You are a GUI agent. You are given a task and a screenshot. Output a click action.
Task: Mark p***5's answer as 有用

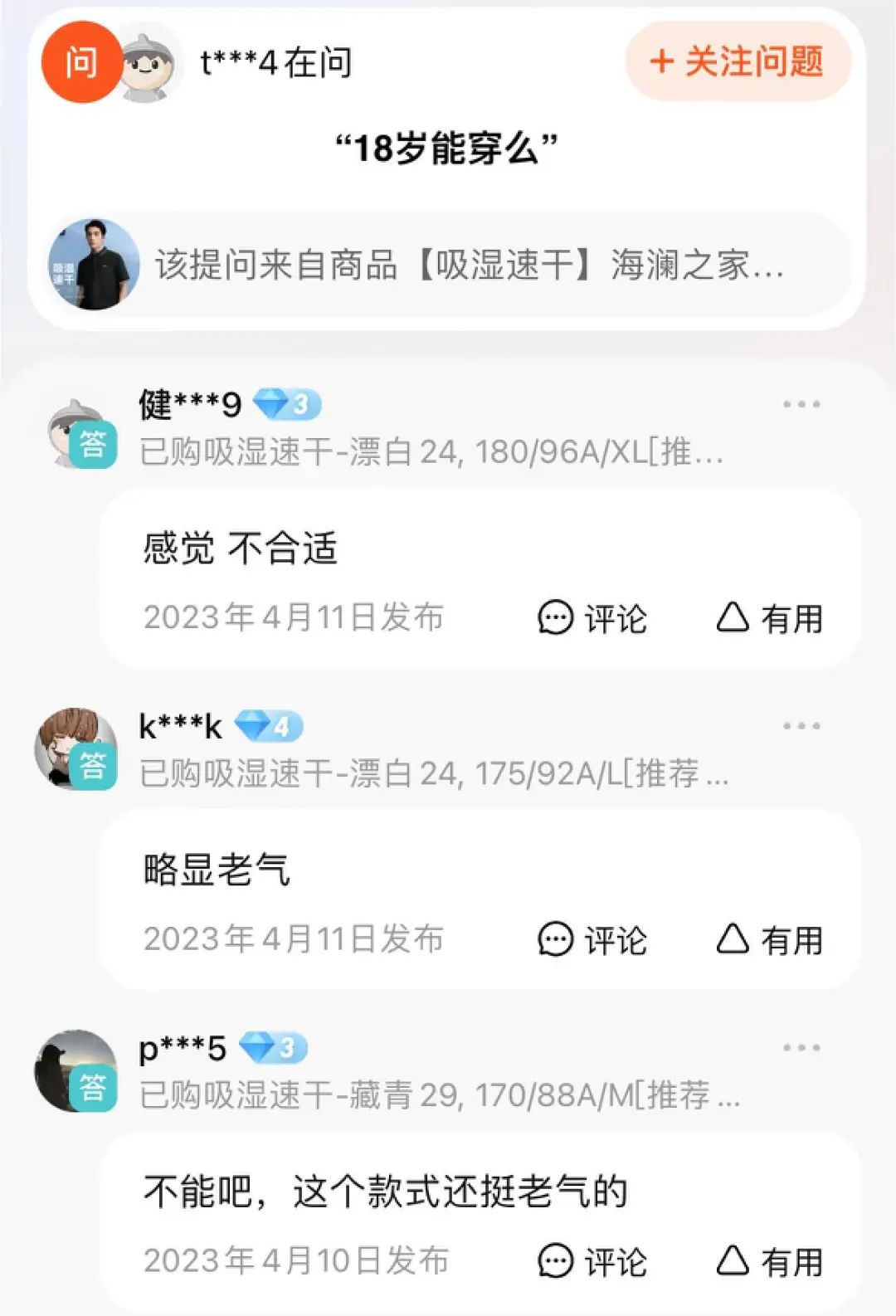click(x=769, y=1261)
